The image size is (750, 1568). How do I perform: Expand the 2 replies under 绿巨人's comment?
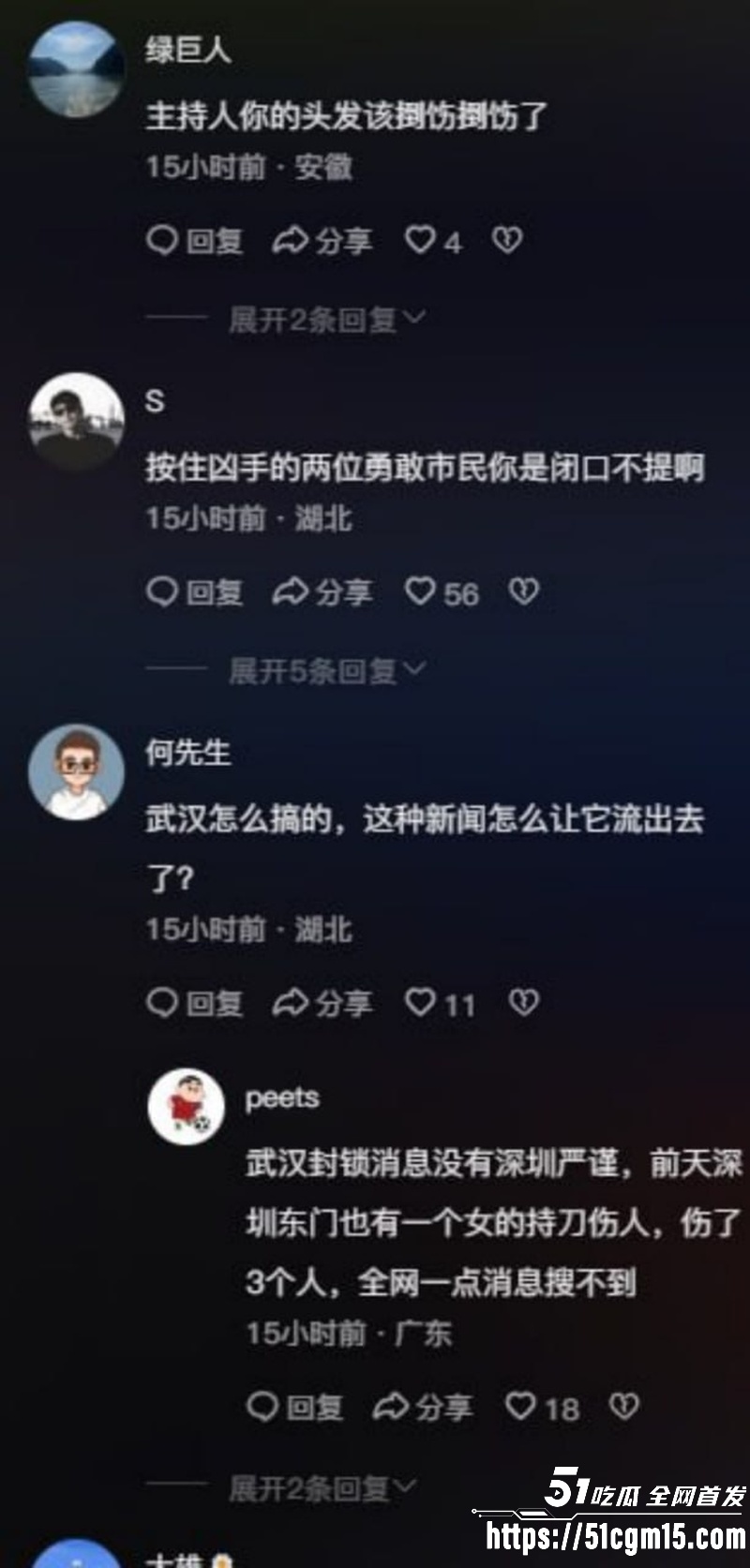[x=326, y=320]
